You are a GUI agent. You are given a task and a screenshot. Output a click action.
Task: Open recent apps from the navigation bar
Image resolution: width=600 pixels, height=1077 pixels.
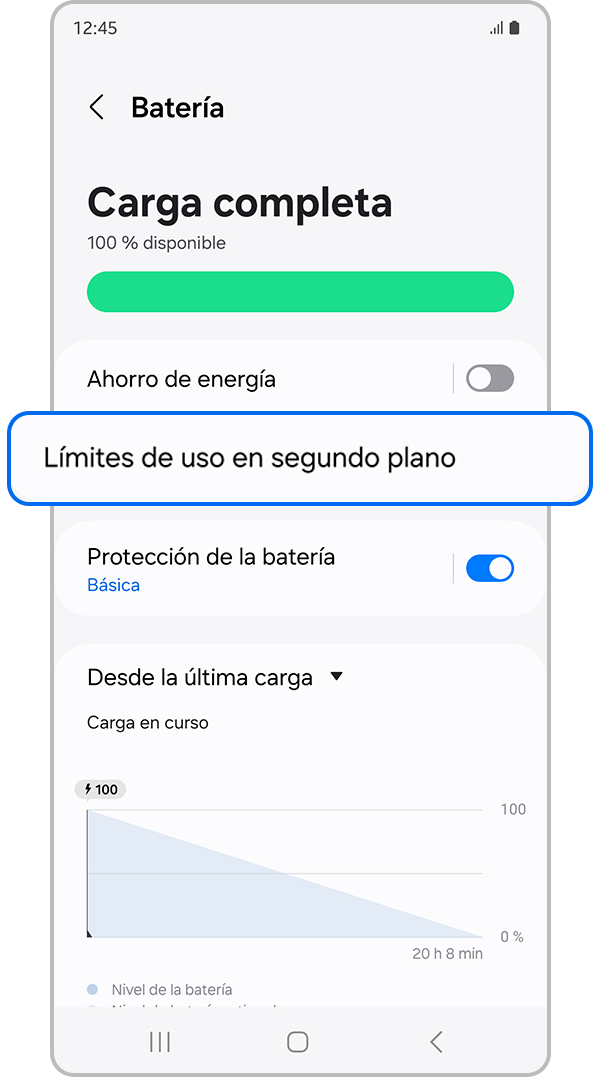159,1042
